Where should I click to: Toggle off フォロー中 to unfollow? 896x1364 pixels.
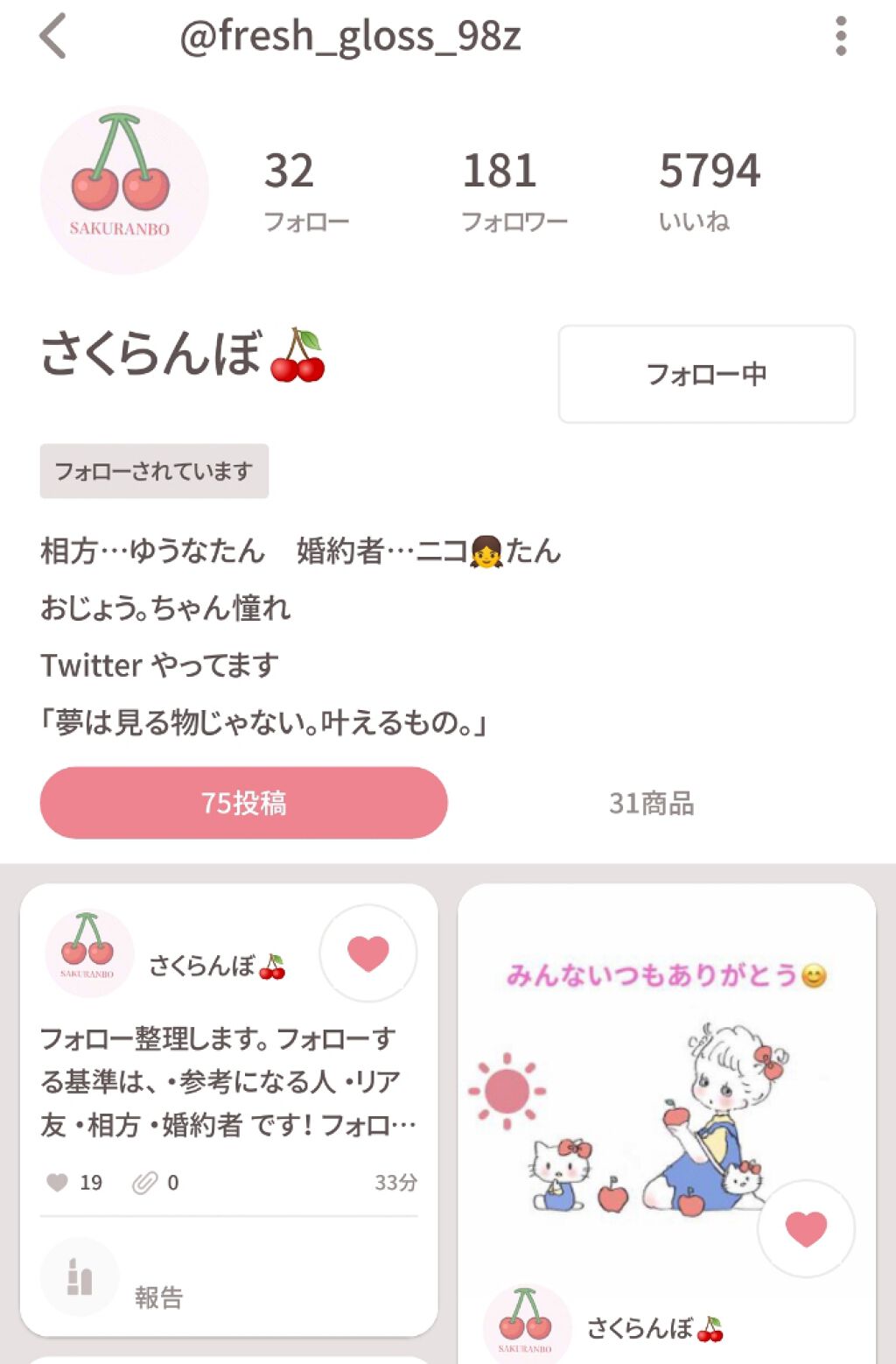(x=706, y=375)
